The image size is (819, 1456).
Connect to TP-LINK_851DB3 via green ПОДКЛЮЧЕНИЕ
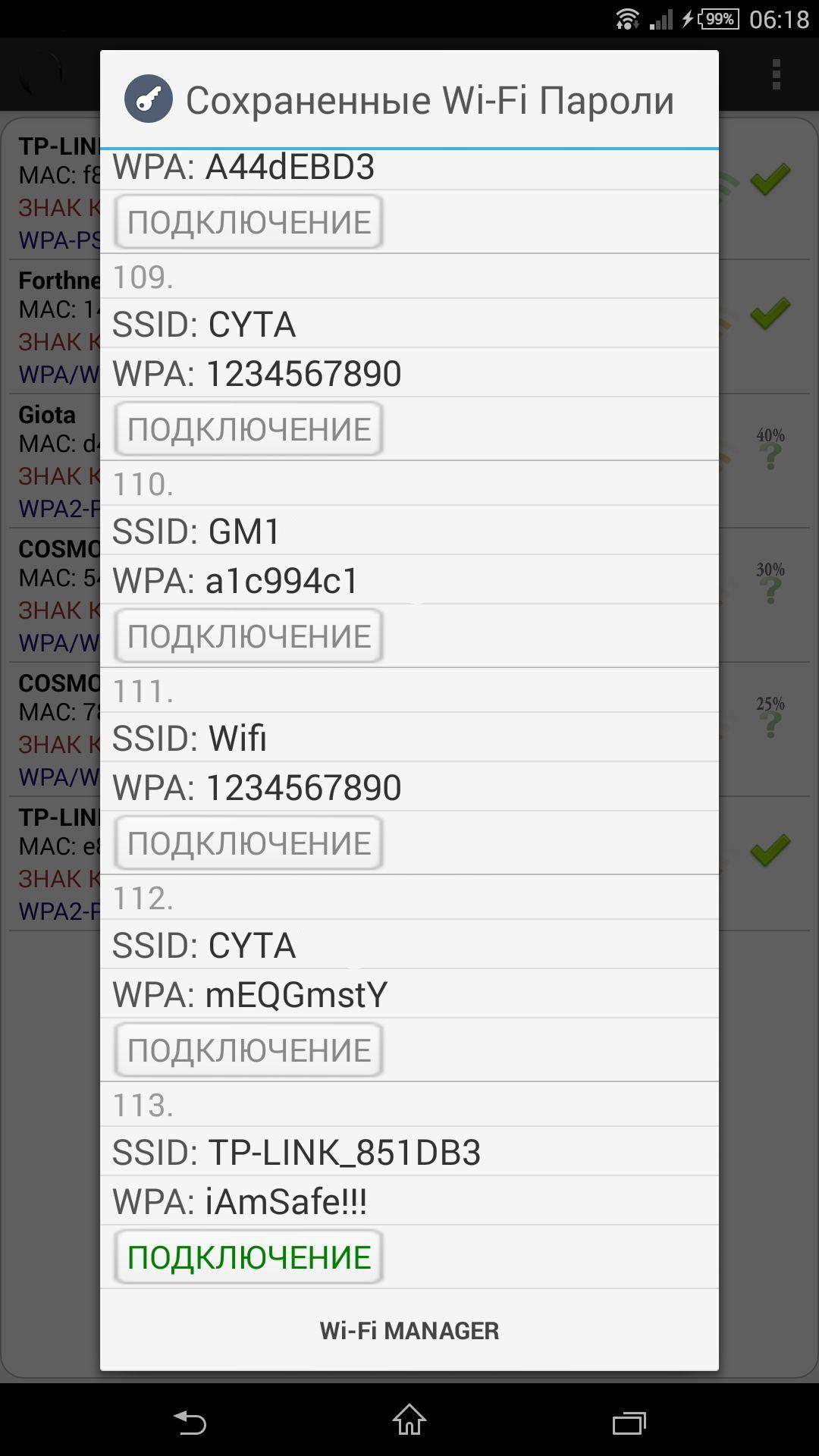(249, 1257)
